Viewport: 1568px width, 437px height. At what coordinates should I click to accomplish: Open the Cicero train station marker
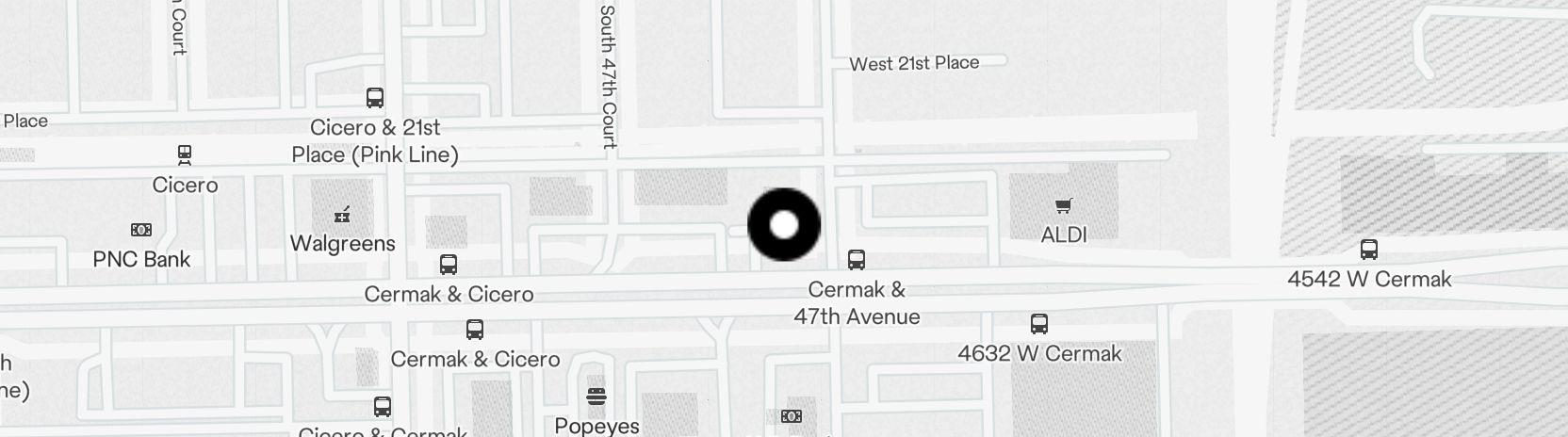point(185,154)
